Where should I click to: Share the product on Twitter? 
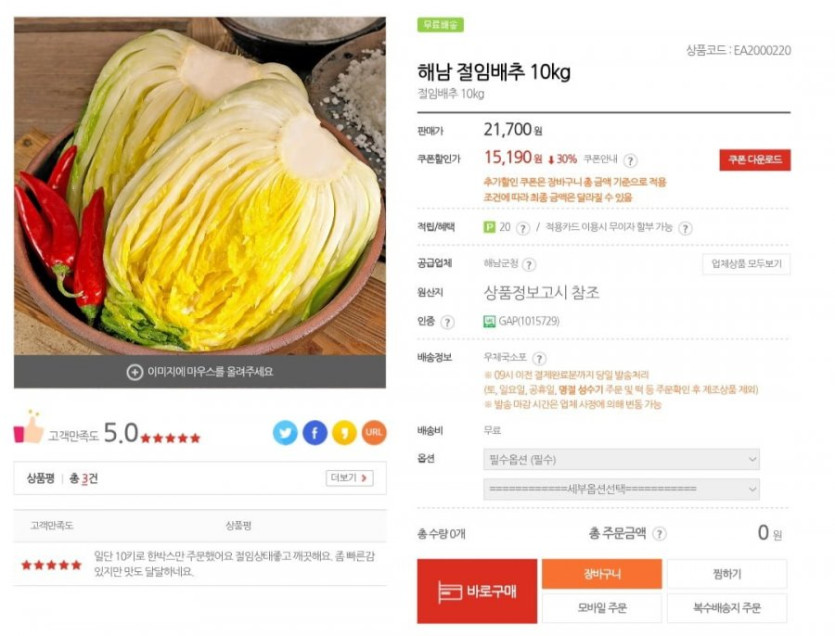point(285,432)
